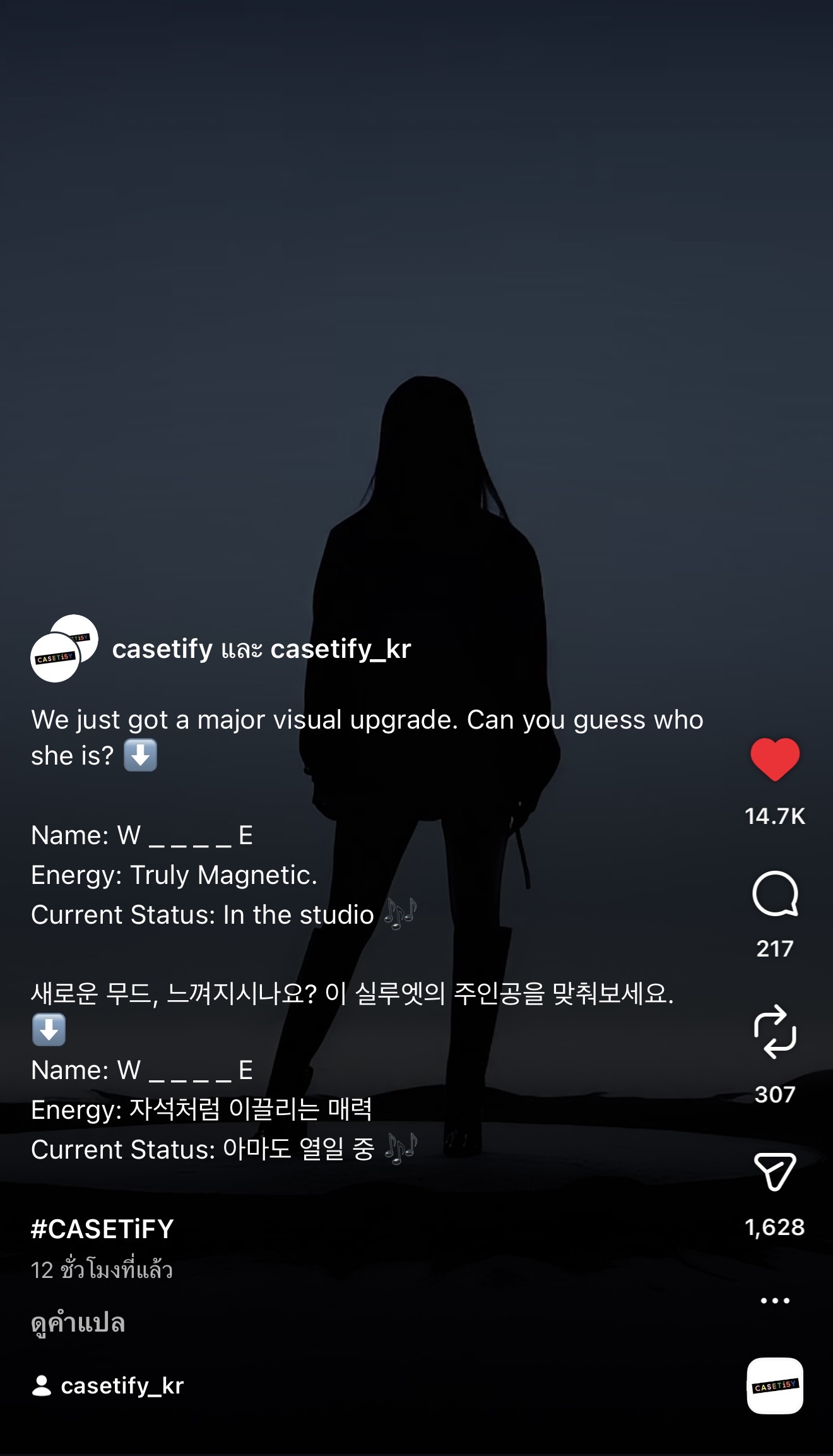
Task: Unlike the reel via the red heart
Action: click(775, 759)
